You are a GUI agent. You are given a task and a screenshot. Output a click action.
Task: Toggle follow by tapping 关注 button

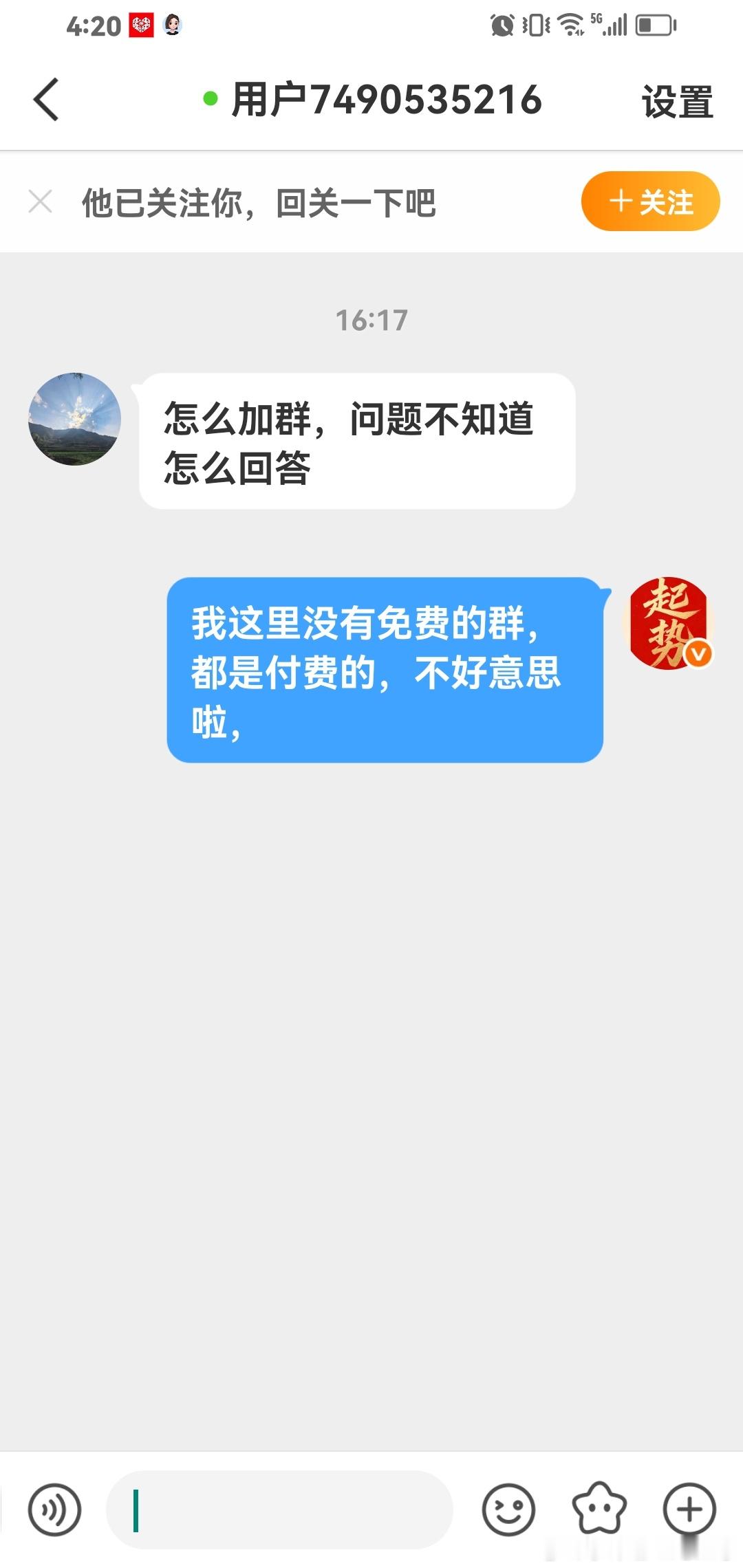tap(649, 201)
